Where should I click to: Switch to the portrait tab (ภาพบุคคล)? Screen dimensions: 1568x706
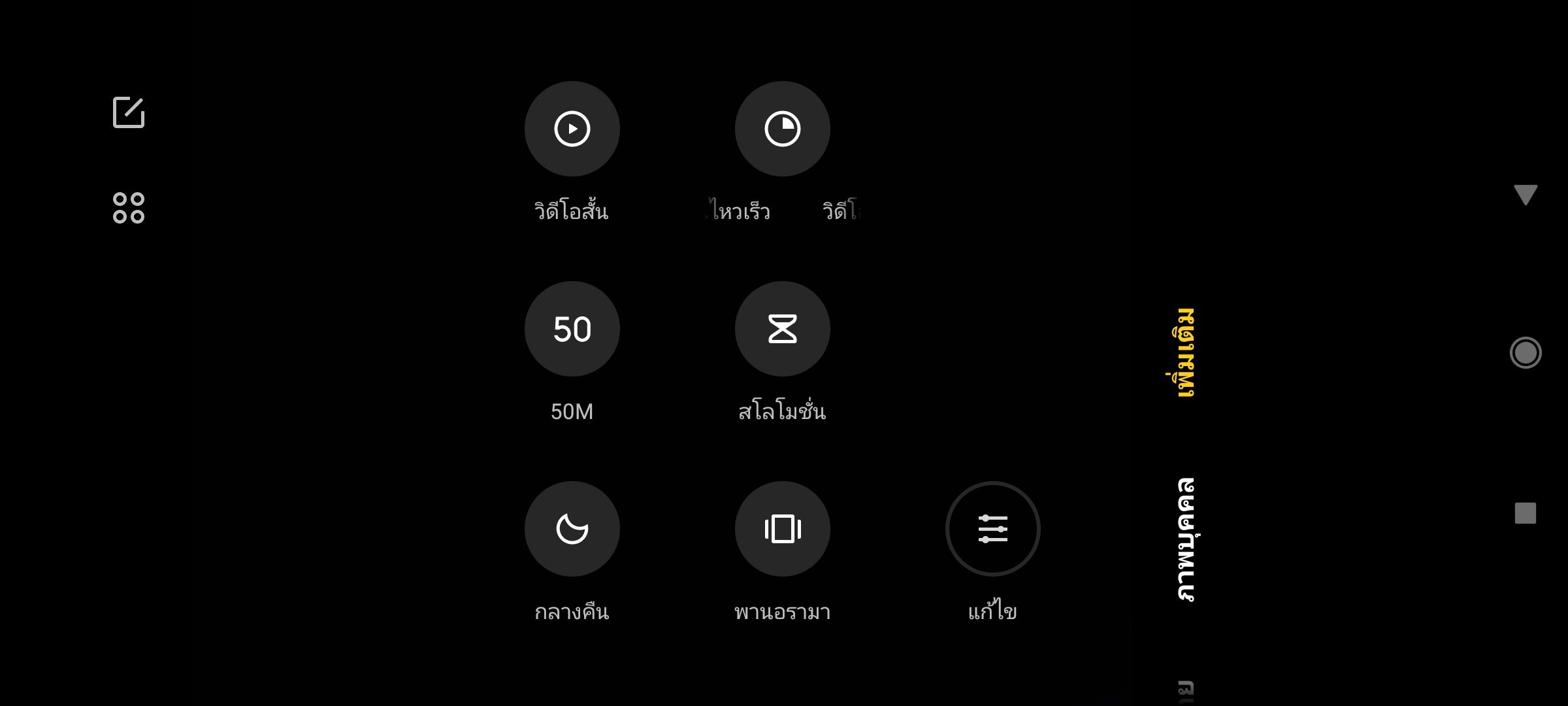click(x=1185, y=539)
